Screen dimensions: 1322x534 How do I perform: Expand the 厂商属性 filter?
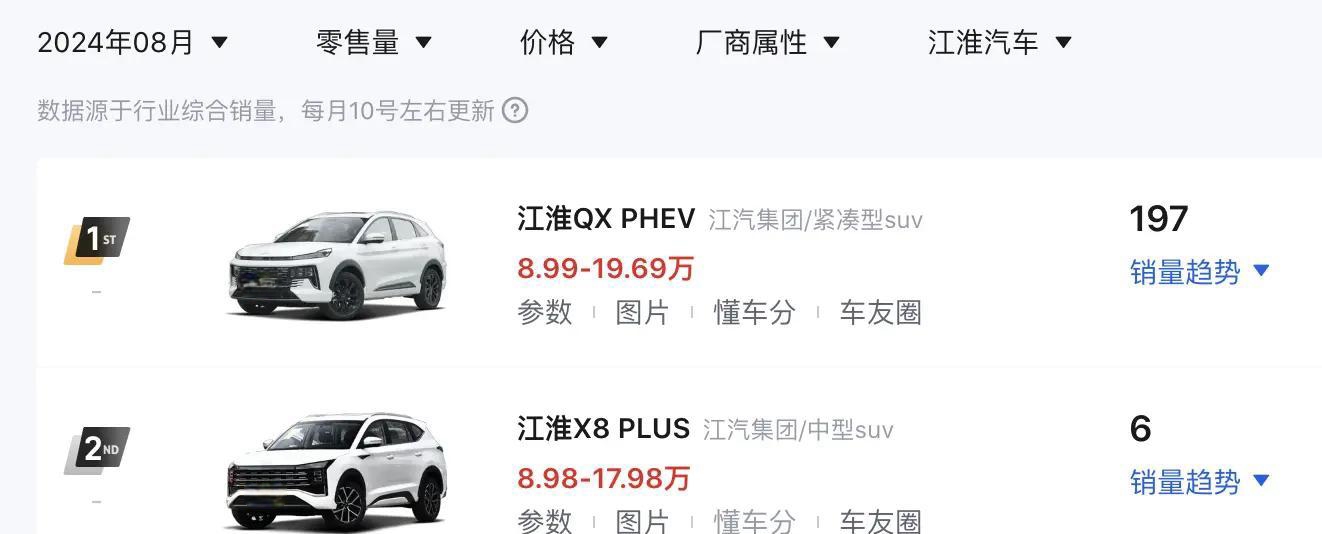tap(767, 42)
